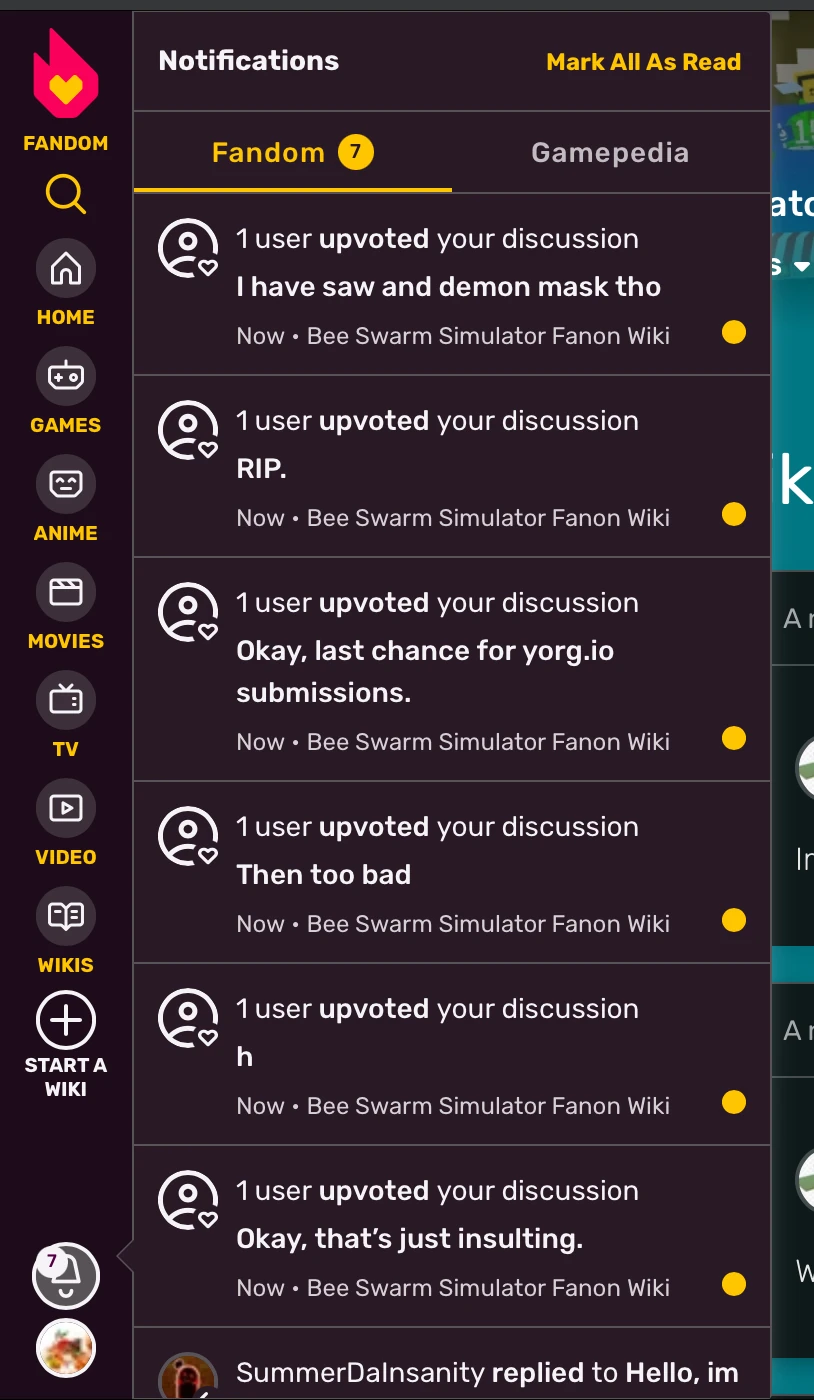The image size is (814, 1400).
Task: Open the 'RIP.' upvote notification
Action: point(450,468)
